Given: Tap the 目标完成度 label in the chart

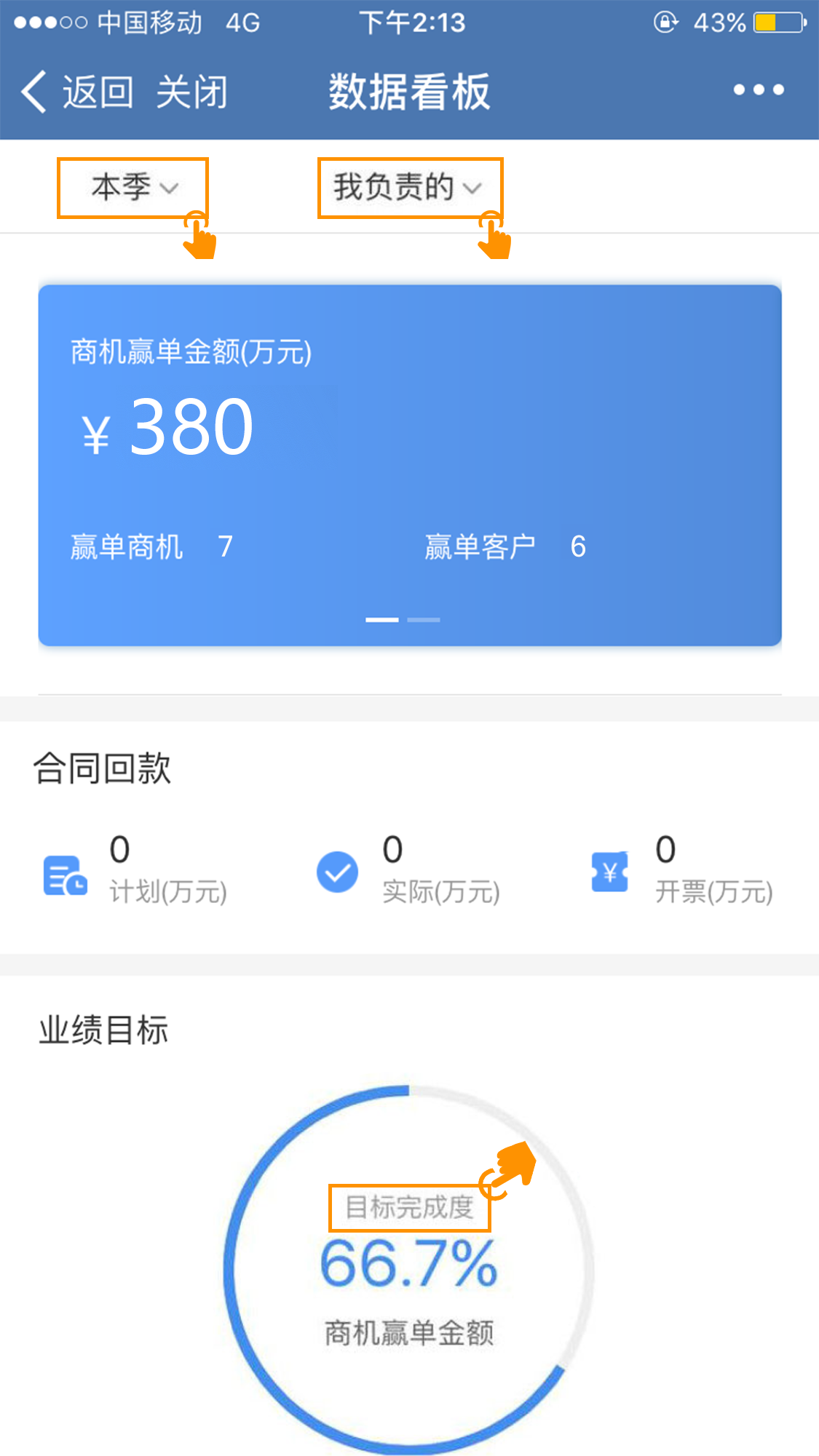Looking at the screenshot, I should (x=409, y=1207).
